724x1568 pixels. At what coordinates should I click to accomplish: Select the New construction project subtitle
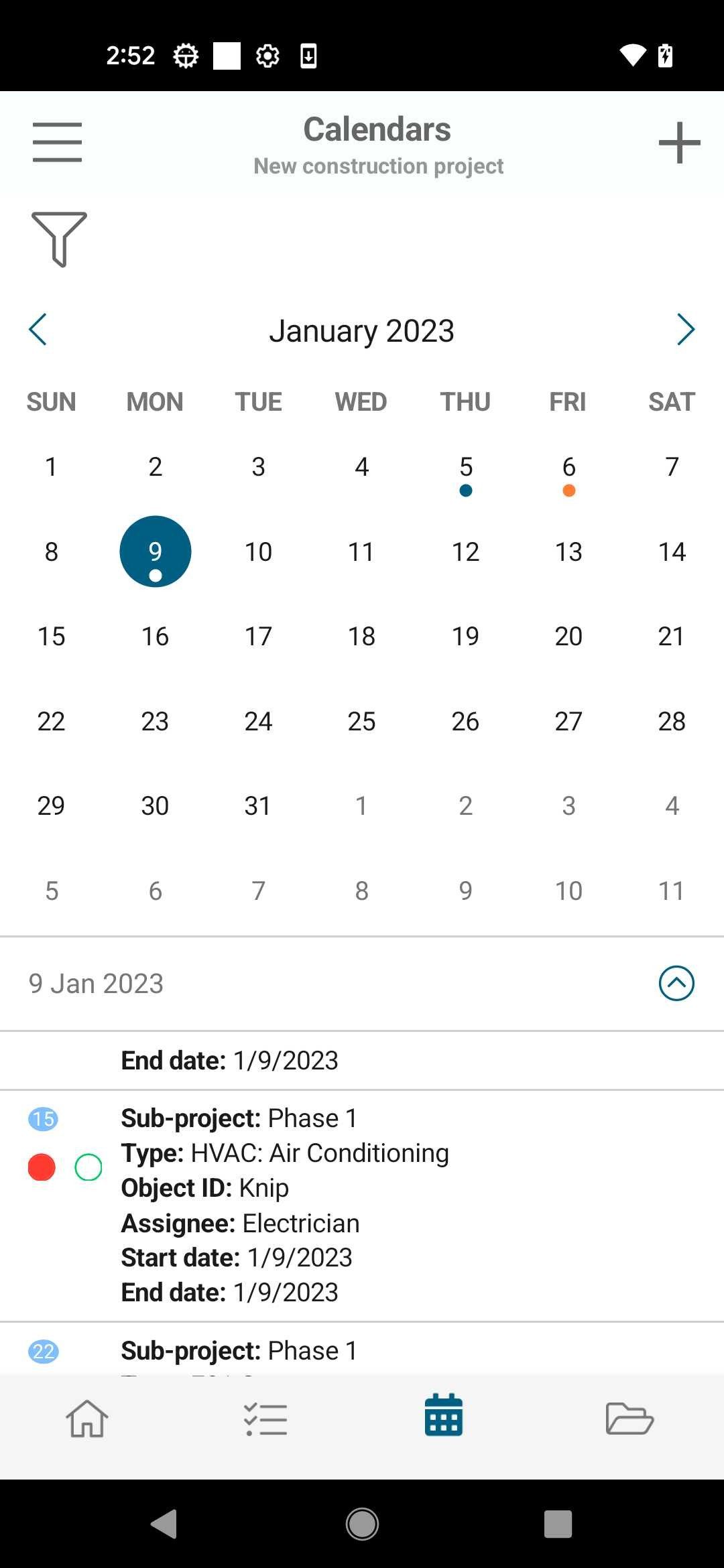pyautogui.click(x=377, y=166)
